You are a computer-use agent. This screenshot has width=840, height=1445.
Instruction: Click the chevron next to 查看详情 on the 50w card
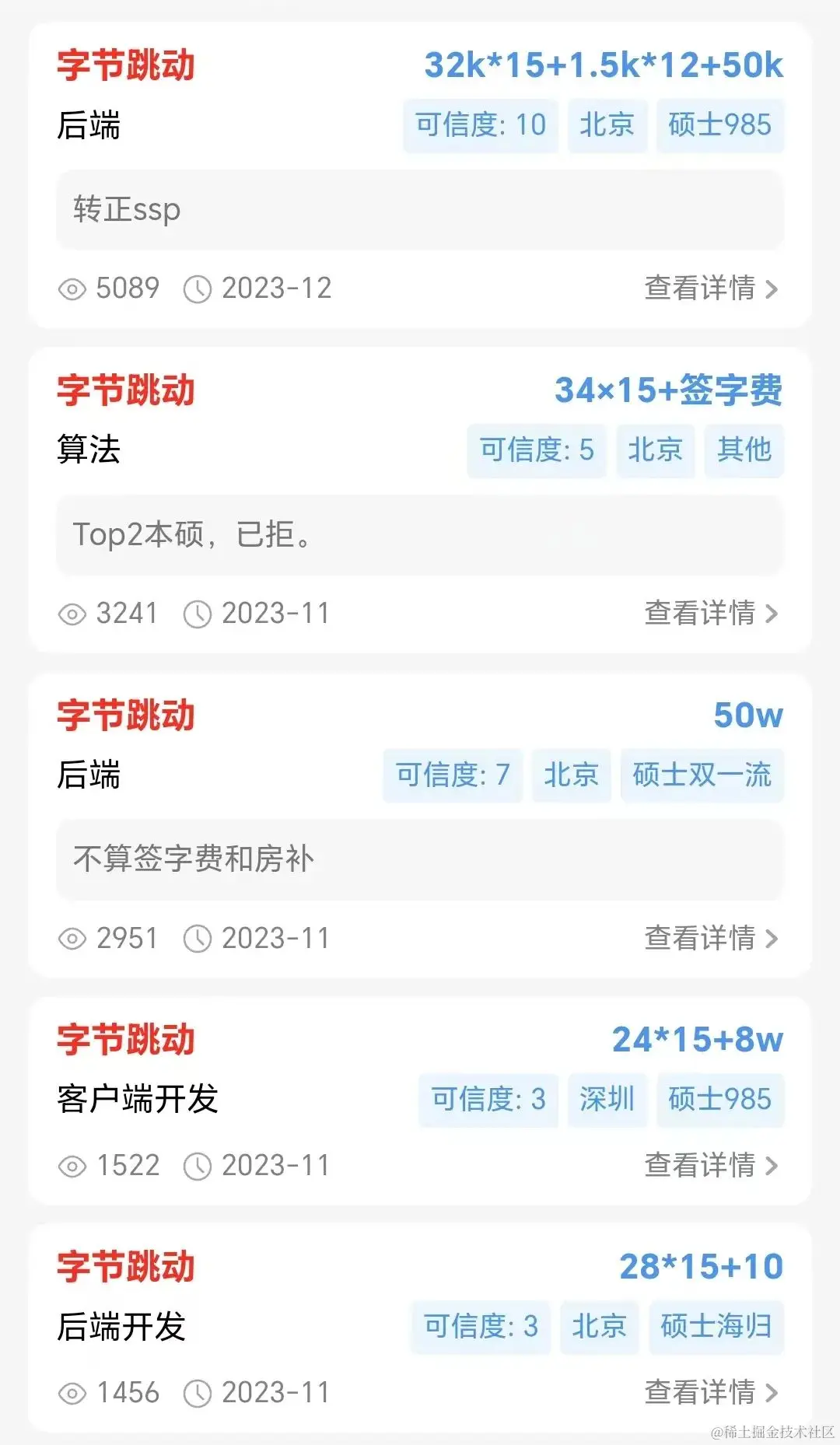pos(772,939)
